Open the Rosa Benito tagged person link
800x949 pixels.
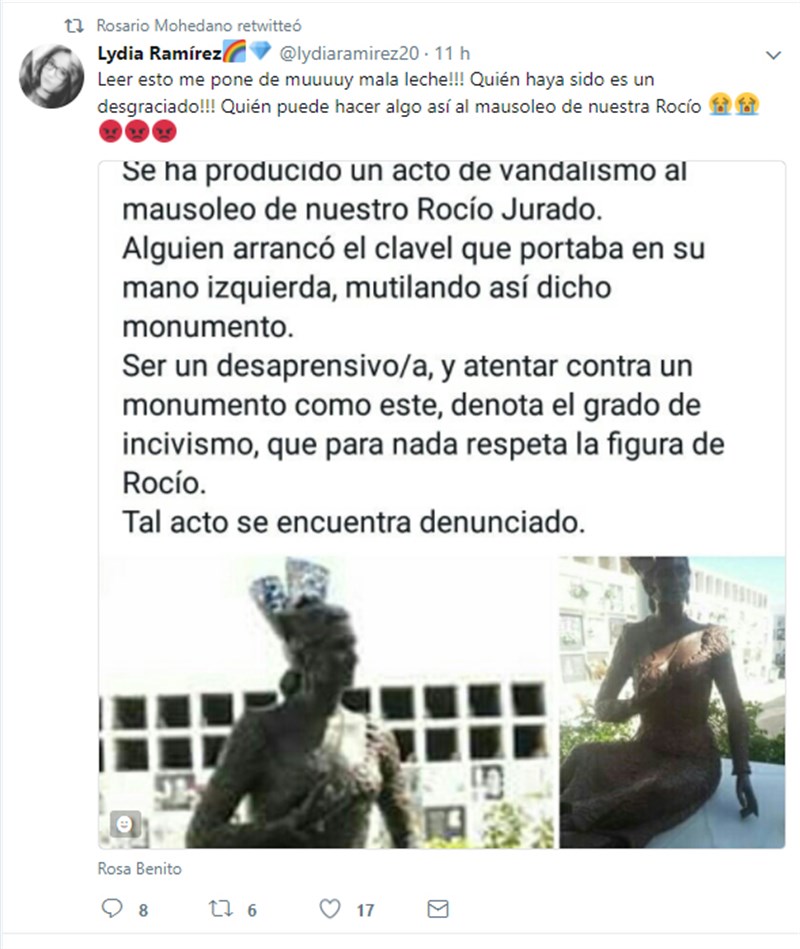click(140, 868)
